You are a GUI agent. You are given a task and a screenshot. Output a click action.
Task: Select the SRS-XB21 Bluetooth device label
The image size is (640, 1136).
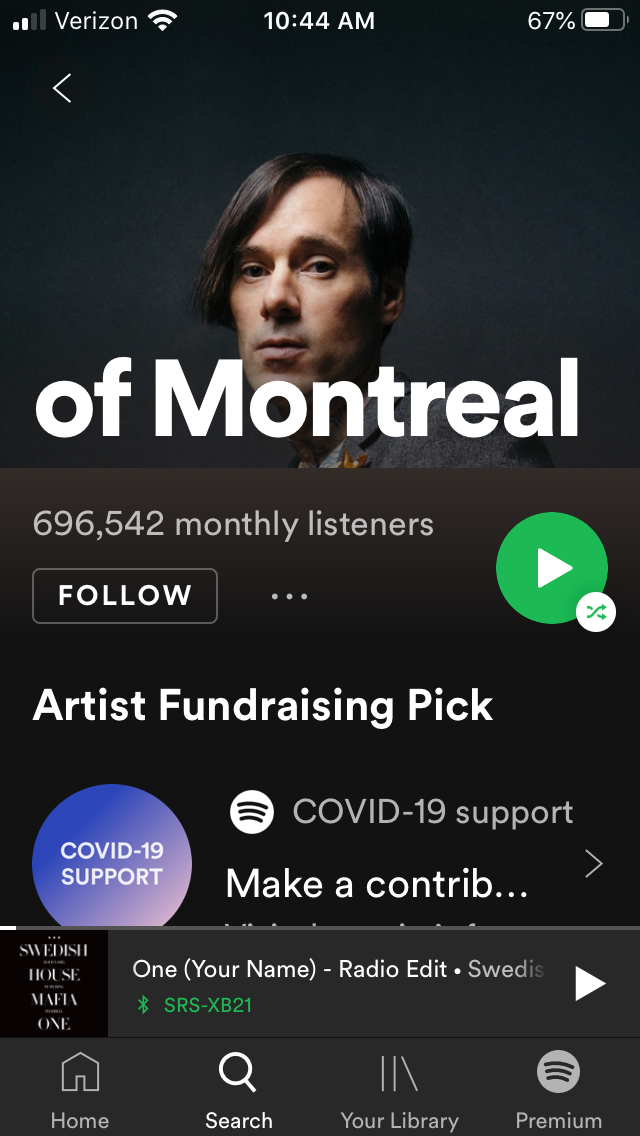pyautogui.click(x=207, y=1004)
